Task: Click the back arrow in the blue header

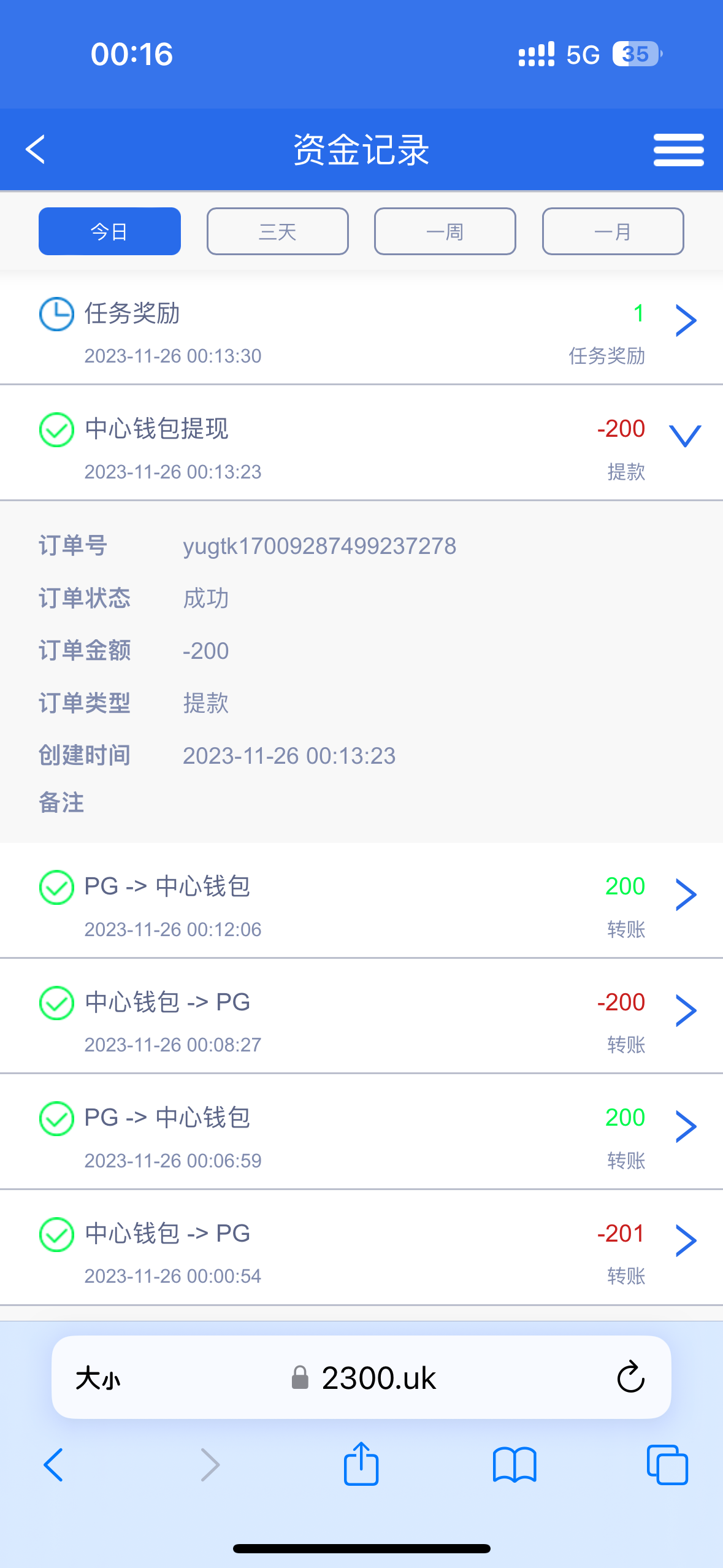Action: [35, 149]
